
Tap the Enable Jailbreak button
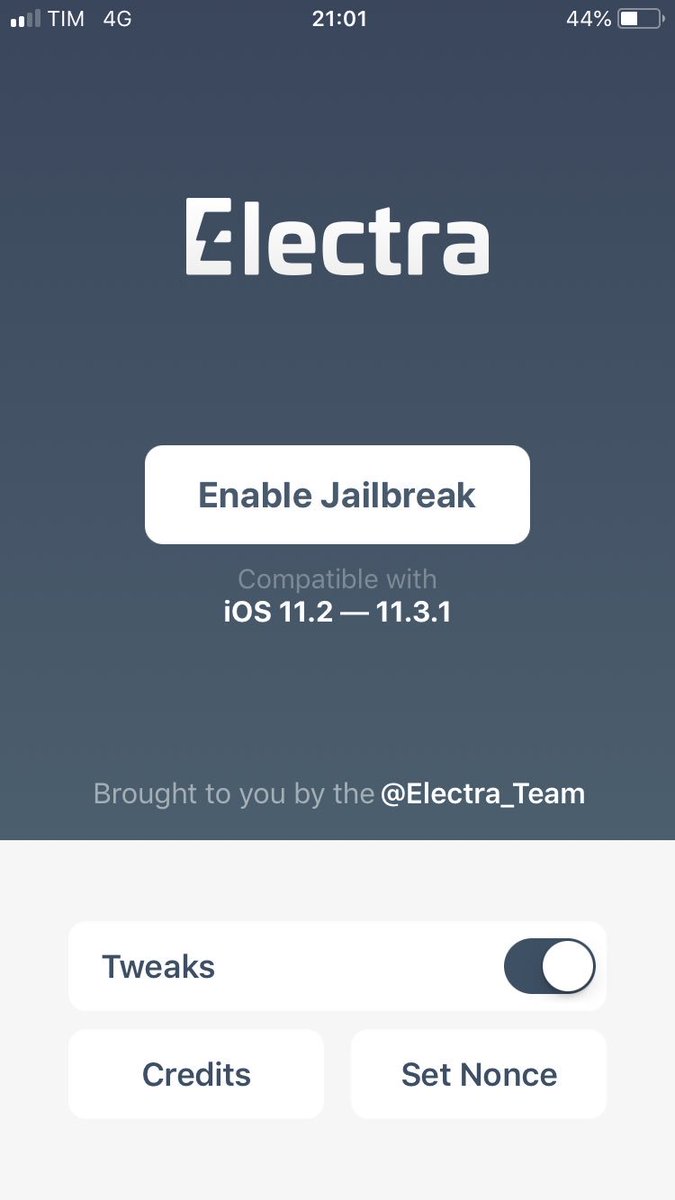[x=337, y=495]
